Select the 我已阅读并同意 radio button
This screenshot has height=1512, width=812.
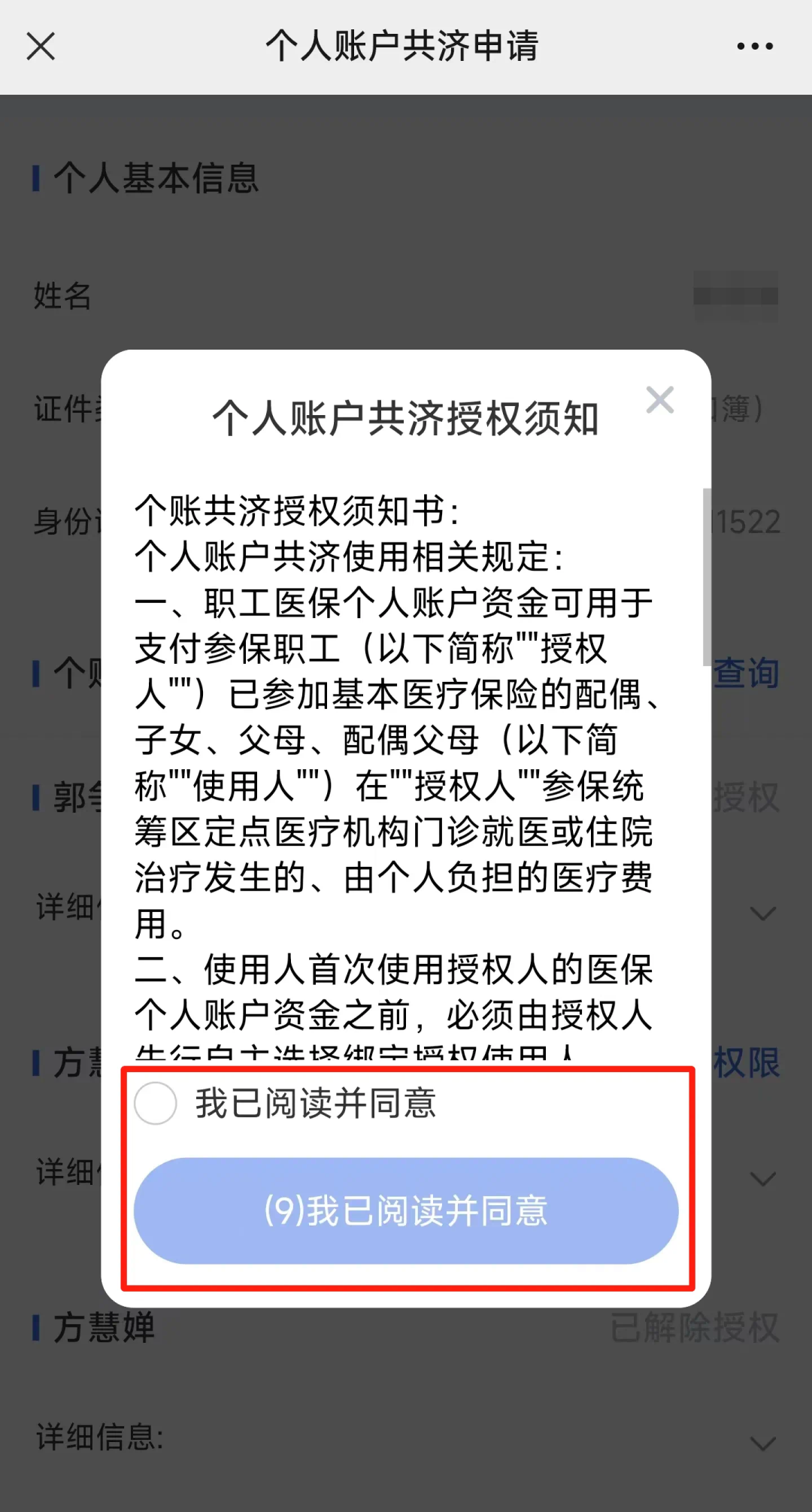pyautogui.click(x=156, y=1103)
